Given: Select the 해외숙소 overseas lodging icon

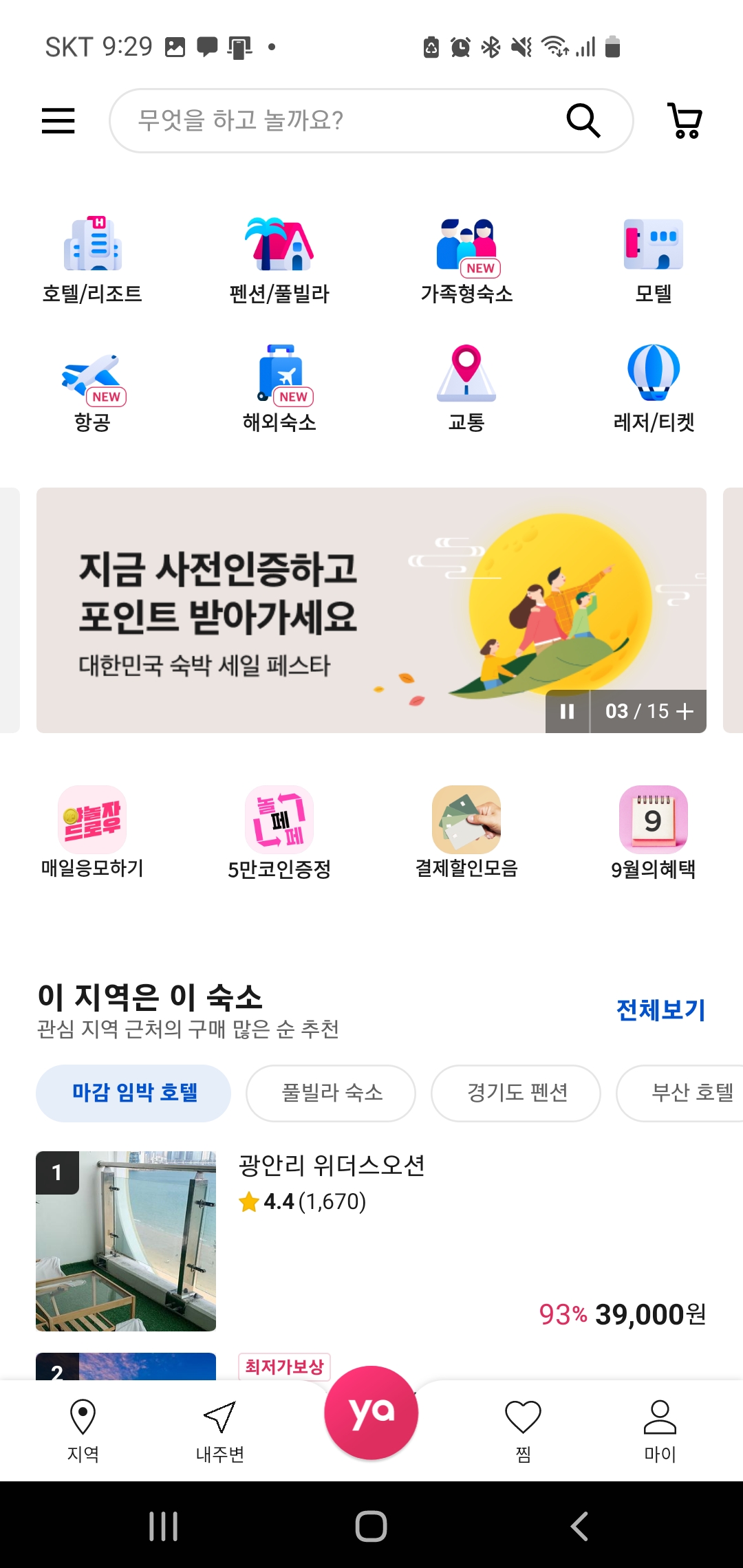Looking at the screenshot, I should pyautogui.click(x=279, y=382).
